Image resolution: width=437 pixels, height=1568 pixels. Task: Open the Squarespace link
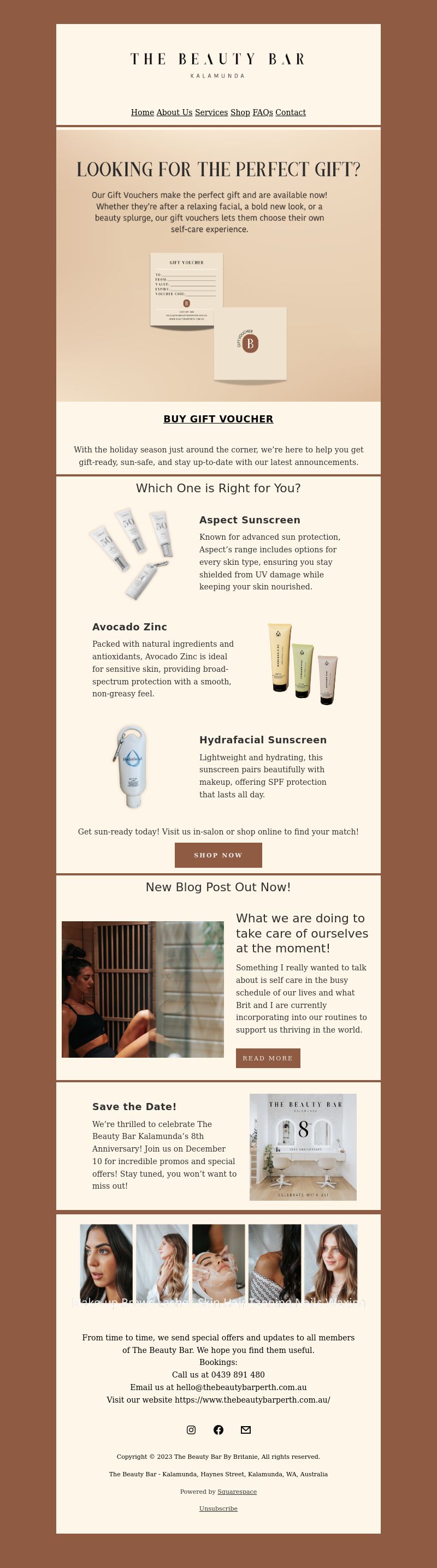[x=237, y=1492]
